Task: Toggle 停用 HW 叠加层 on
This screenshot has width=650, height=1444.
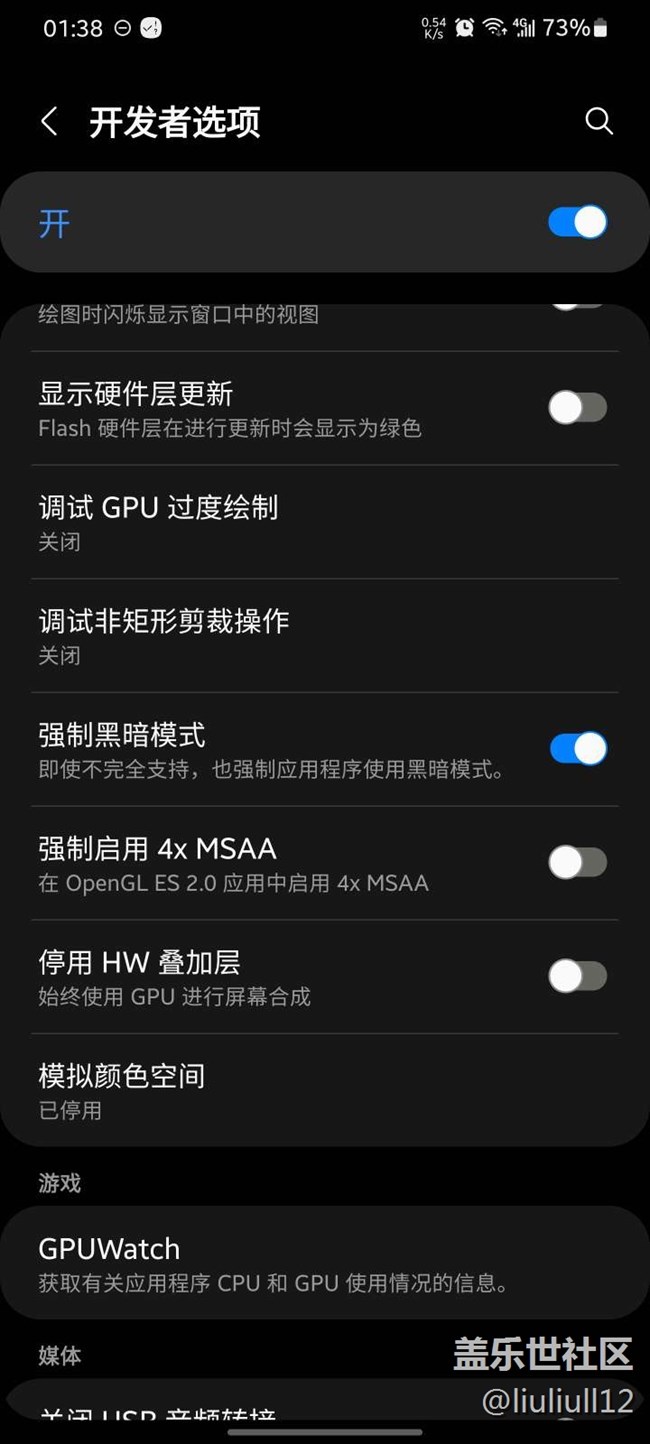Action: click(x=577, y=977)
